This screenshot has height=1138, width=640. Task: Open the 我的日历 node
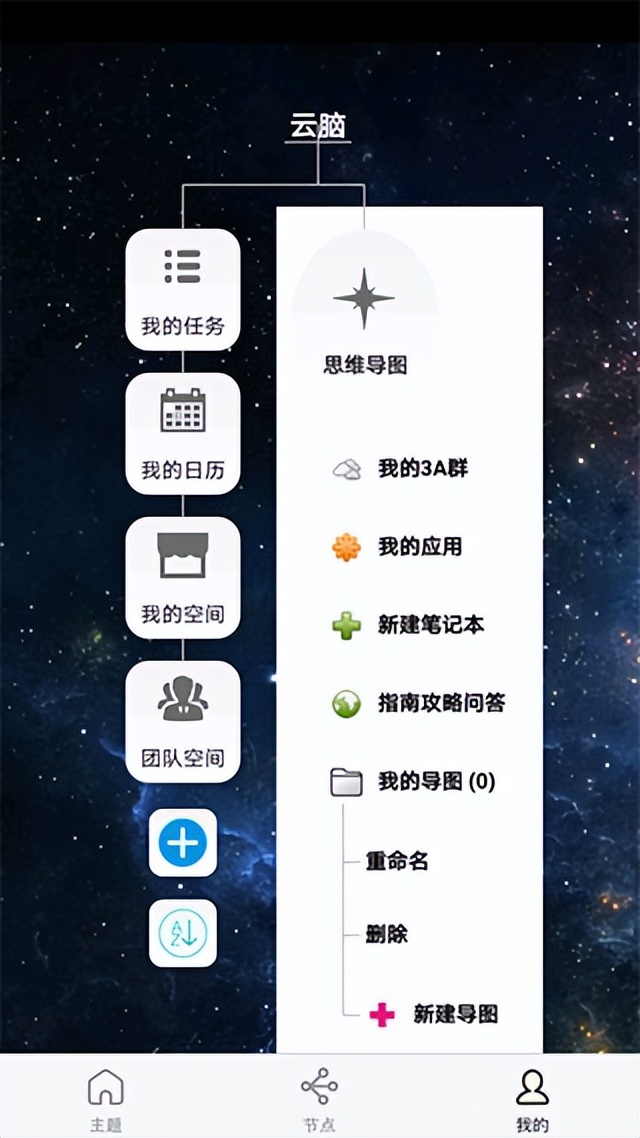tap(183, 434)
